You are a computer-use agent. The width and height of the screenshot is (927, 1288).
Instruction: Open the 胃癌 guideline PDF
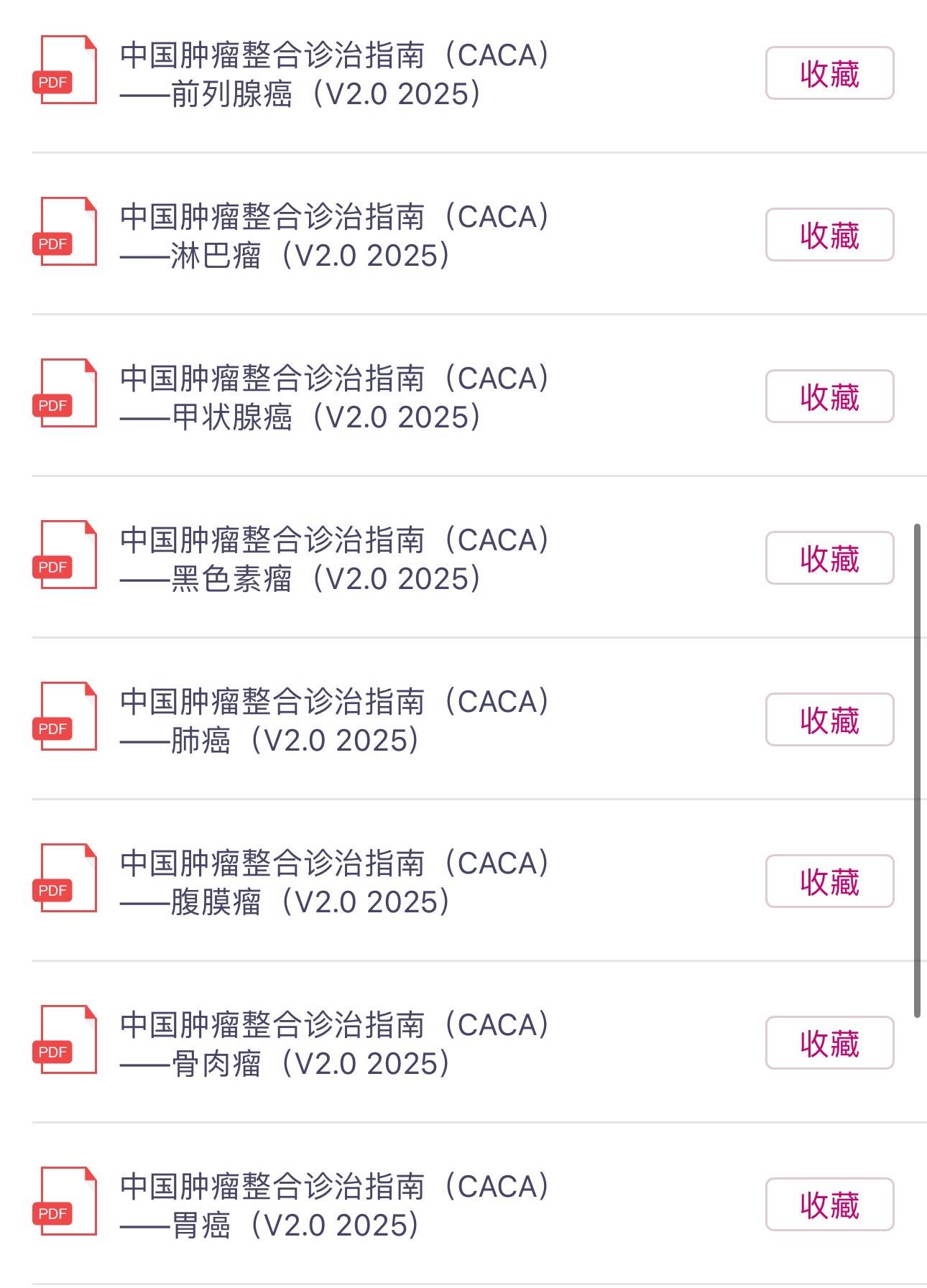click(x=334, y=1205)
